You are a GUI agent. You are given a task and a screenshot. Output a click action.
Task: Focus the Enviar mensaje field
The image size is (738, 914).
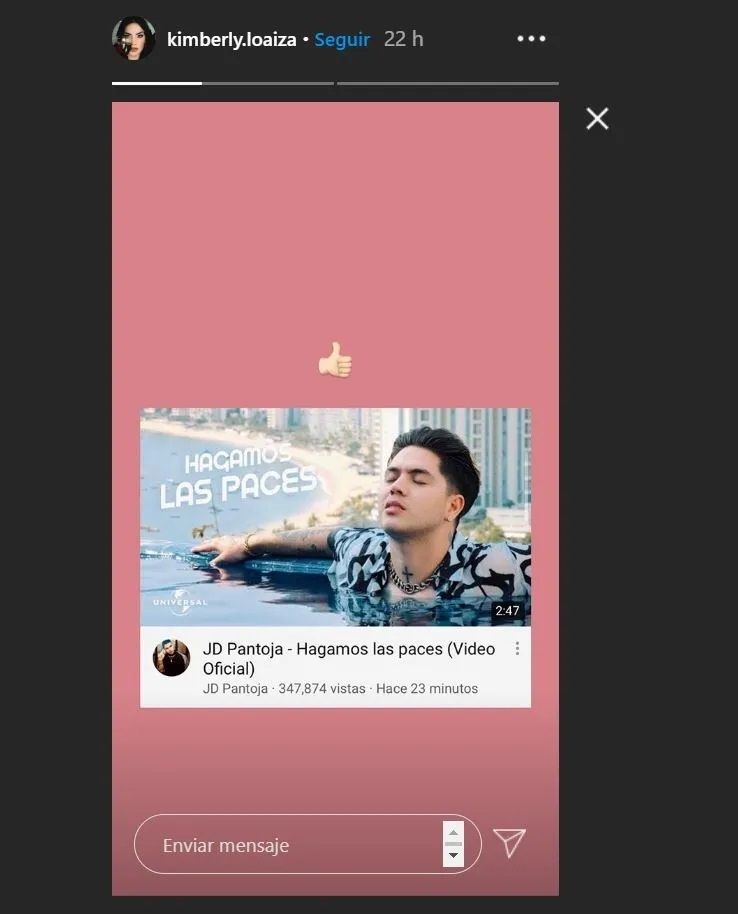pyautogui.click(x=290, y=845)
